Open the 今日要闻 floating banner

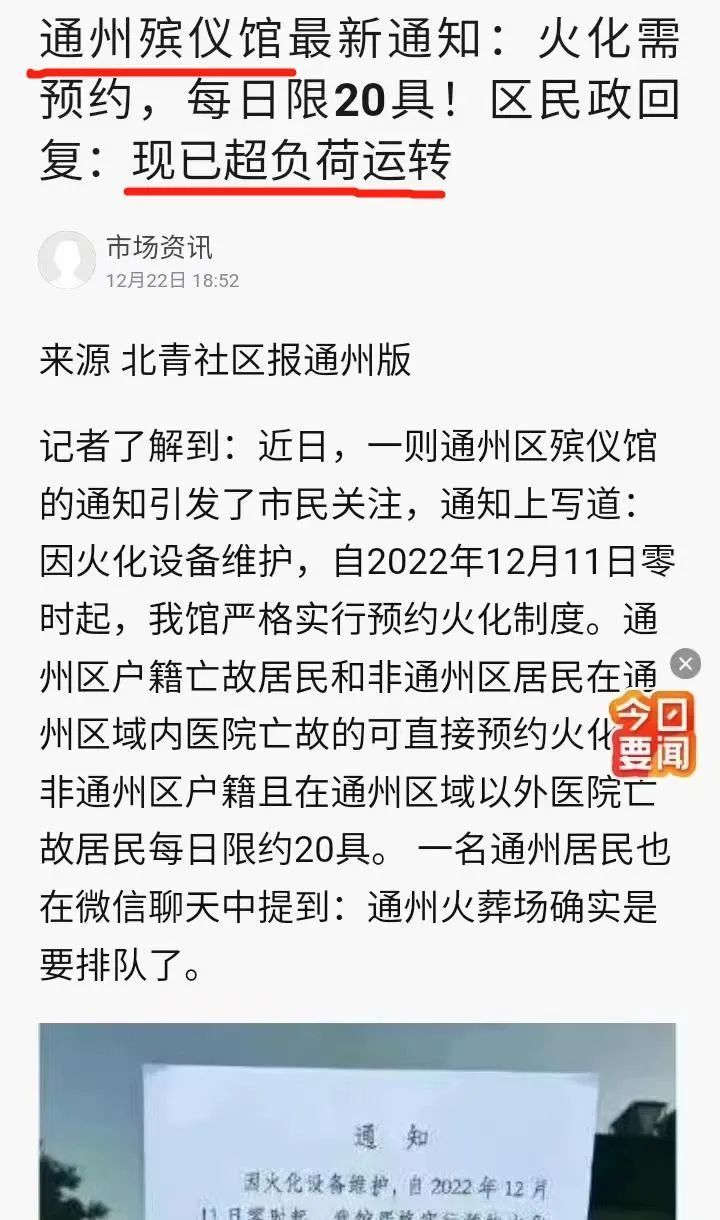(653, 735)
